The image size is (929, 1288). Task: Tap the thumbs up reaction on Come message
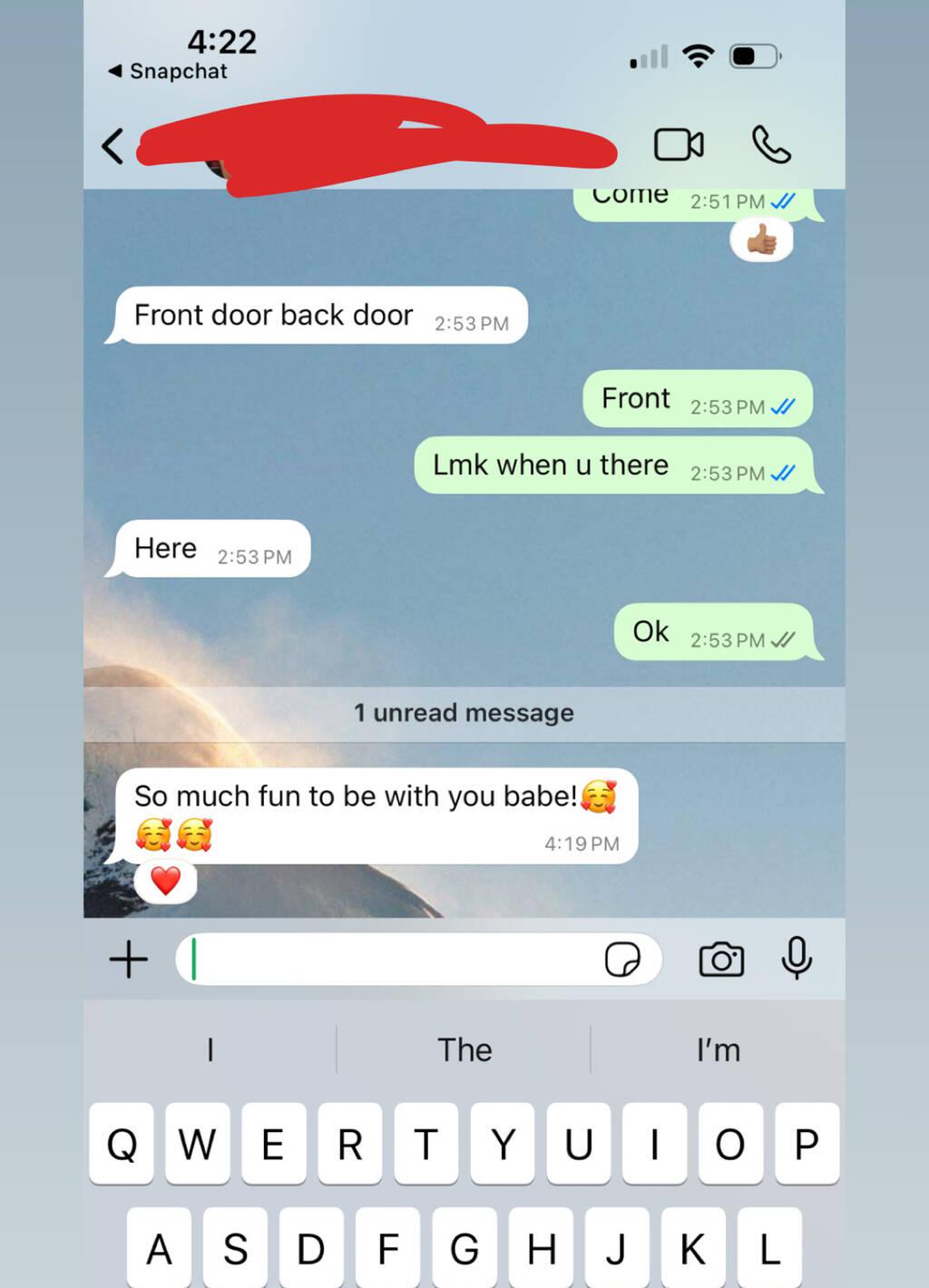coord(761,240)
